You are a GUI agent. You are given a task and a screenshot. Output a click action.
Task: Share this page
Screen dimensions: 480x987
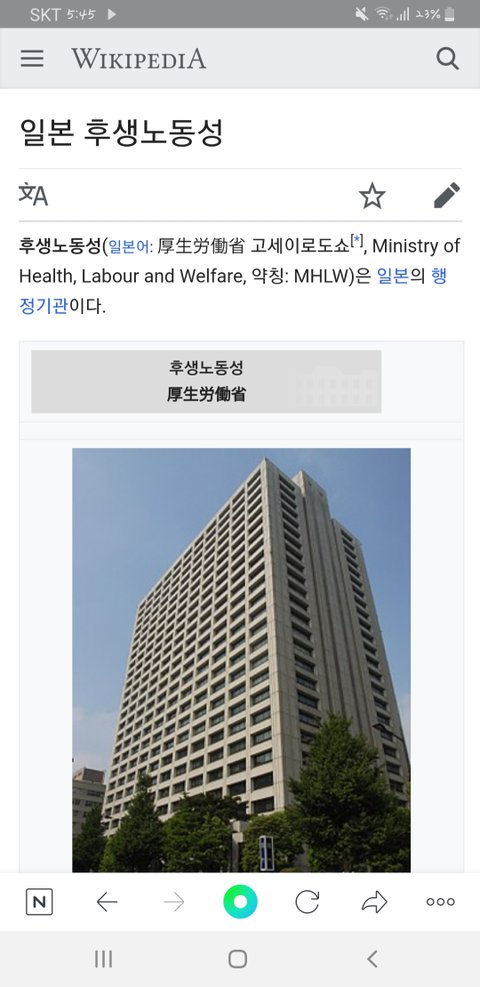(374, 902)
